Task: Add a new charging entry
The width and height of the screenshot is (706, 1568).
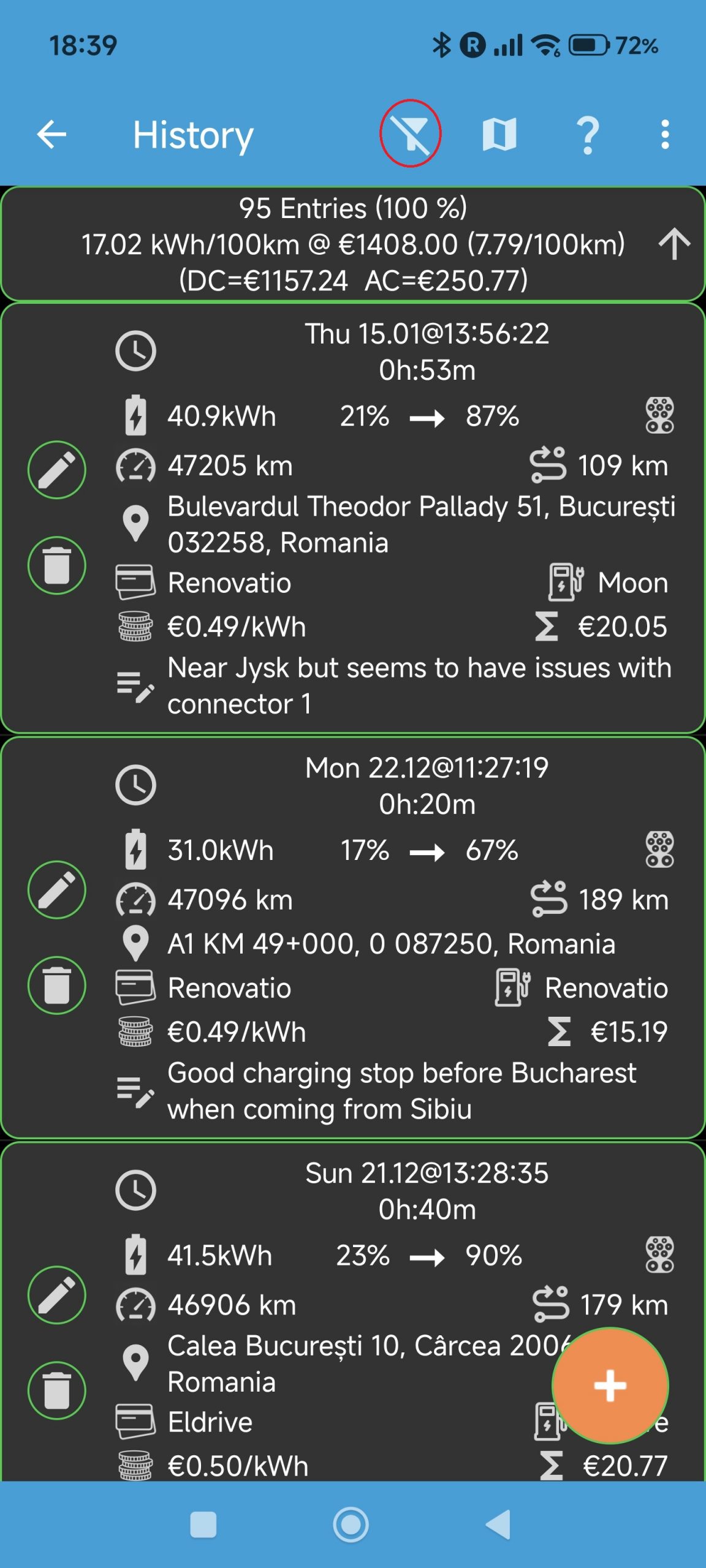Action: point(610,1385)
